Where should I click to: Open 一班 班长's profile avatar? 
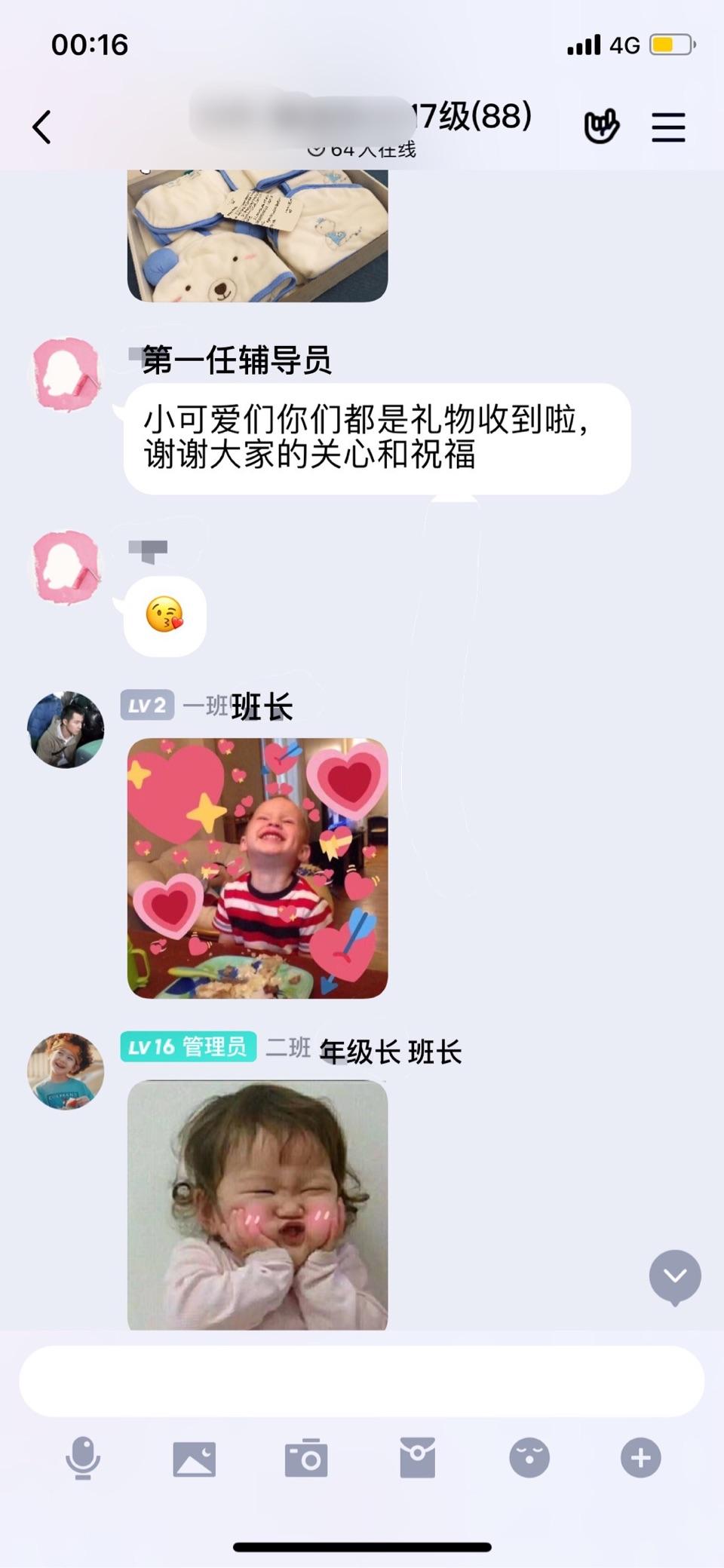tap(66, 730)
